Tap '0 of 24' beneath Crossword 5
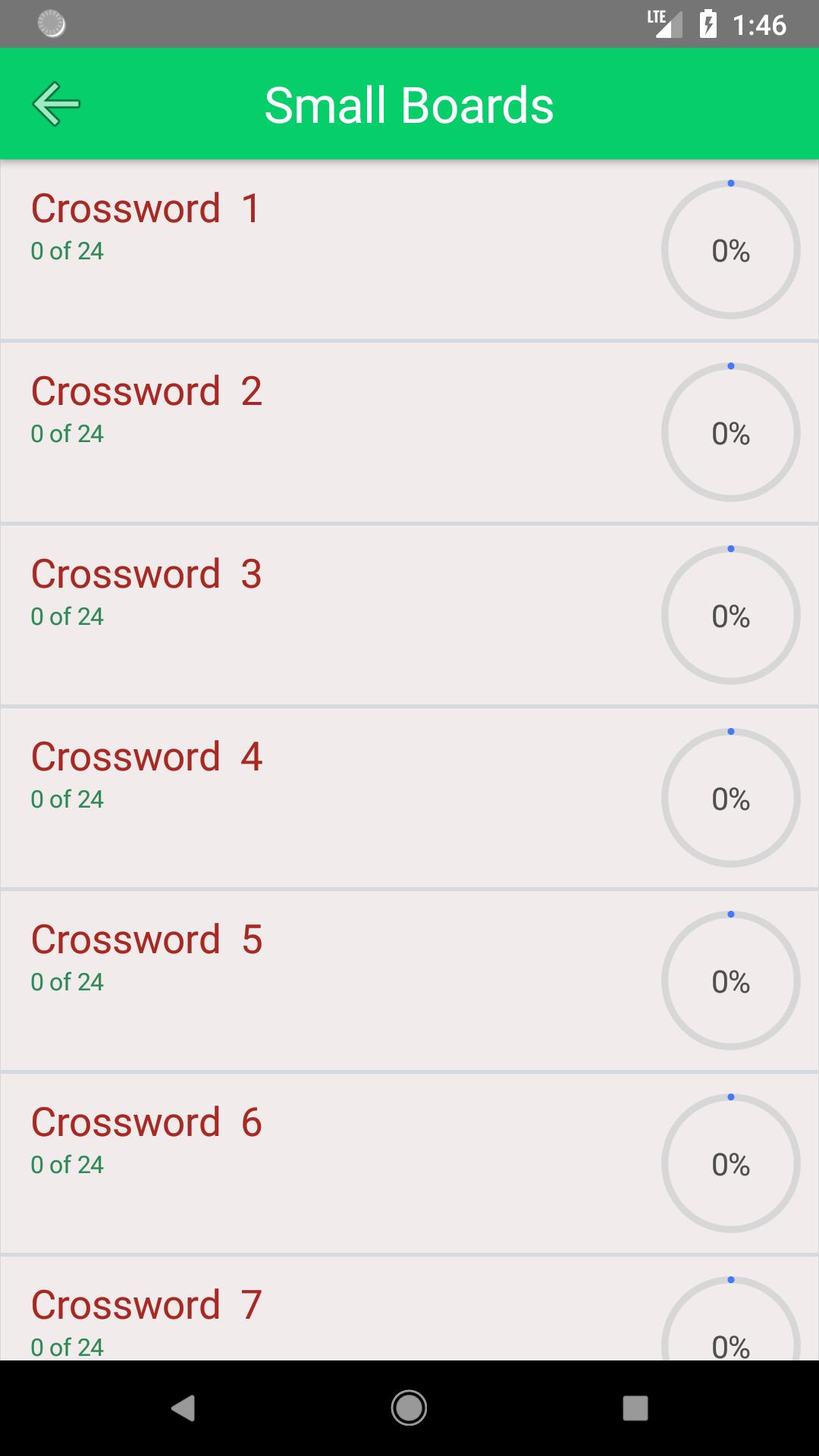The height and width of the screenshot is (1456, 819). click(67, 981)
